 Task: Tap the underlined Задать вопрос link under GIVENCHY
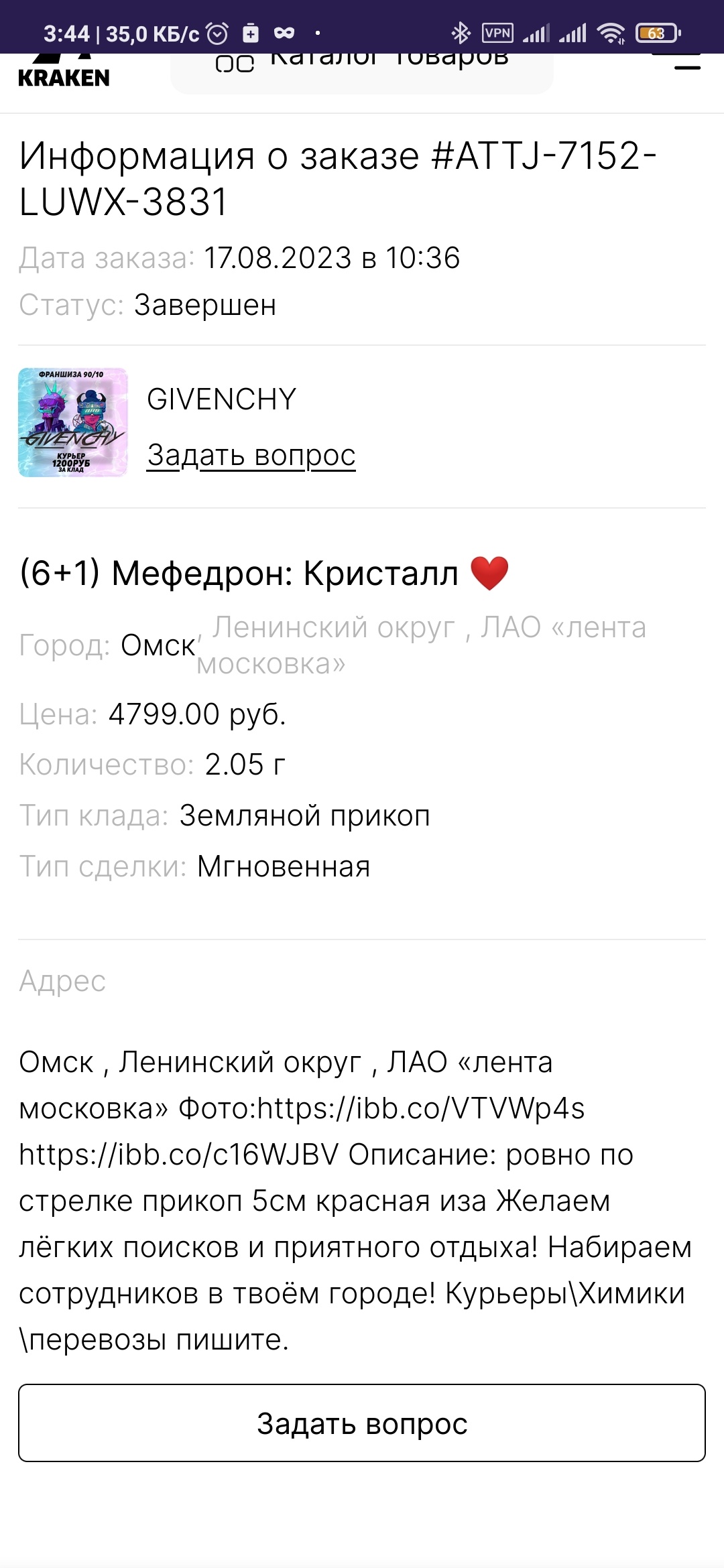click(251, 456)
